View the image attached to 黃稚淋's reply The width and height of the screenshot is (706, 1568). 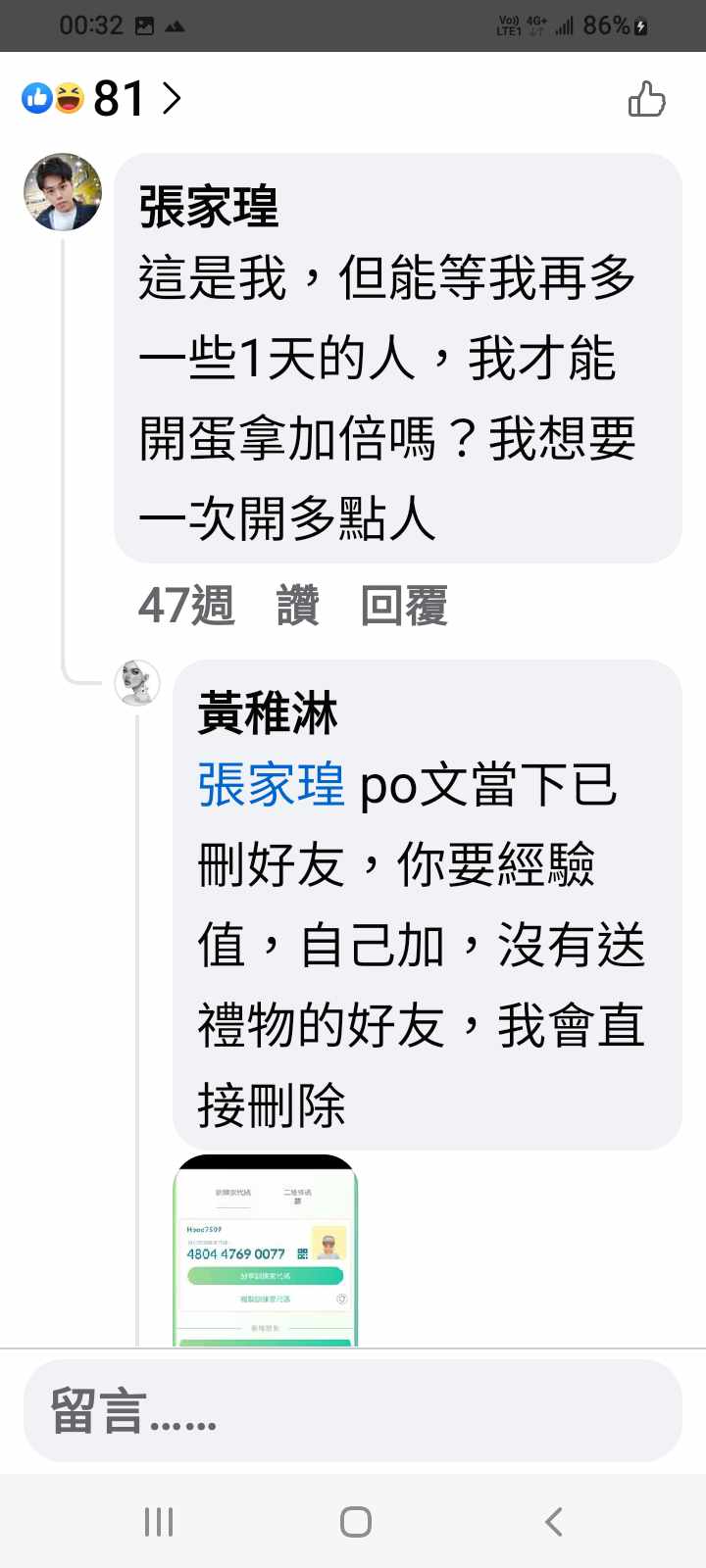pos(265,1250)
